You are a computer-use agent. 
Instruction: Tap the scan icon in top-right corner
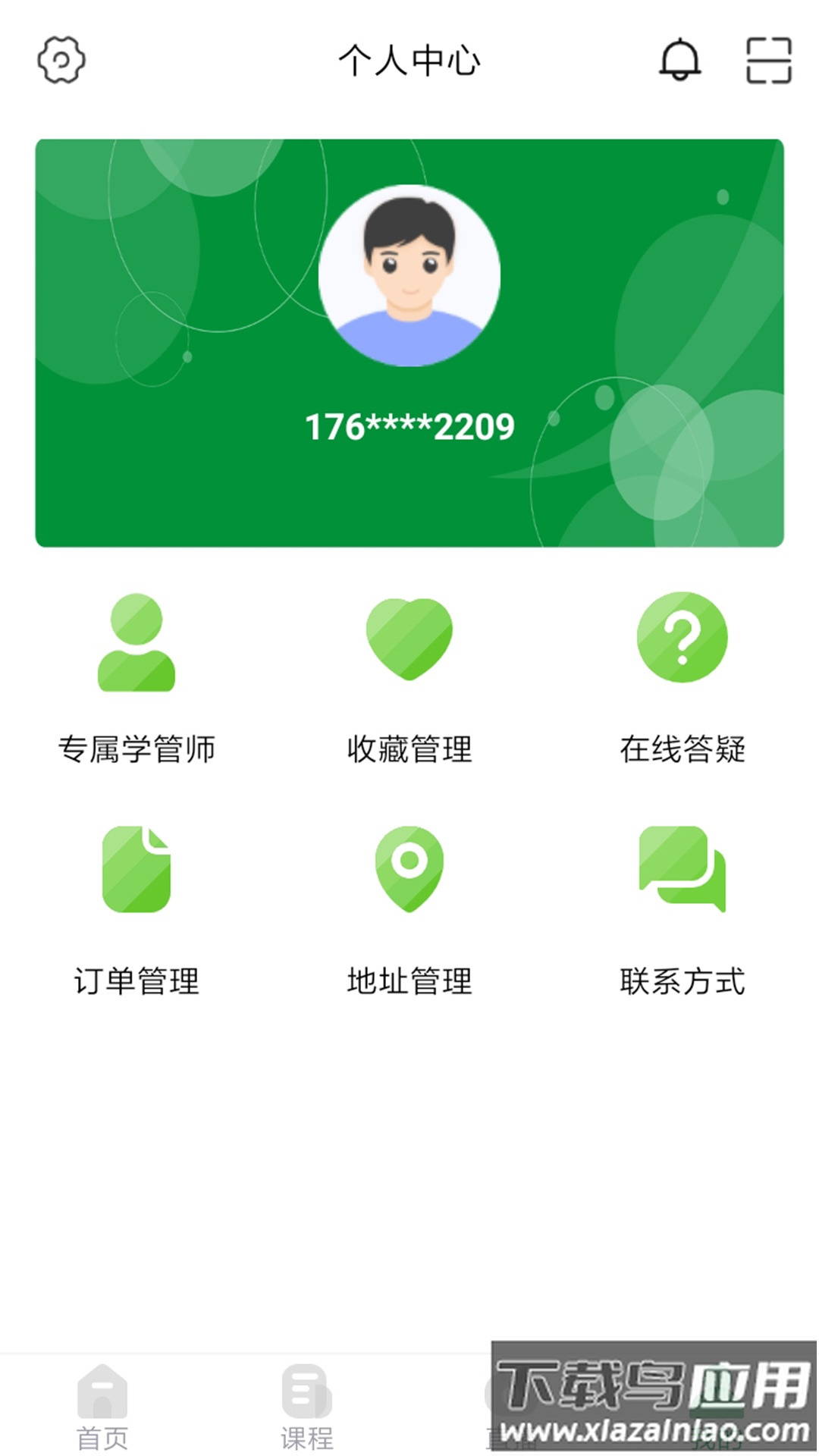coord(769,61)
